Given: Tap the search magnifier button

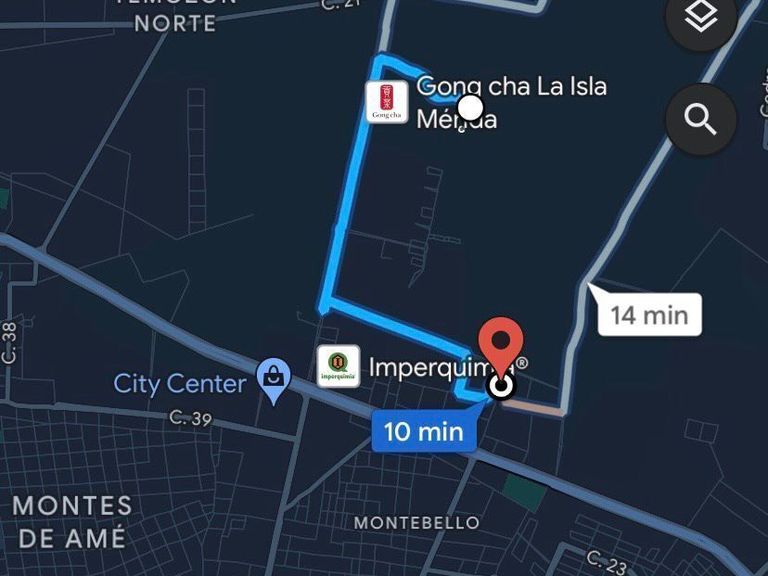Looking at the screenshot, I should coord(701,120).
